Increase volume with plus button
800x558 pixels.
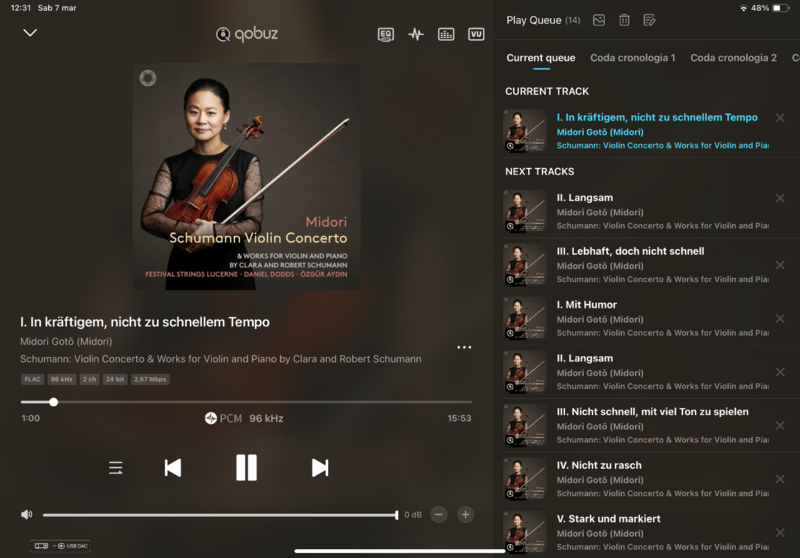tap(465, 514)
